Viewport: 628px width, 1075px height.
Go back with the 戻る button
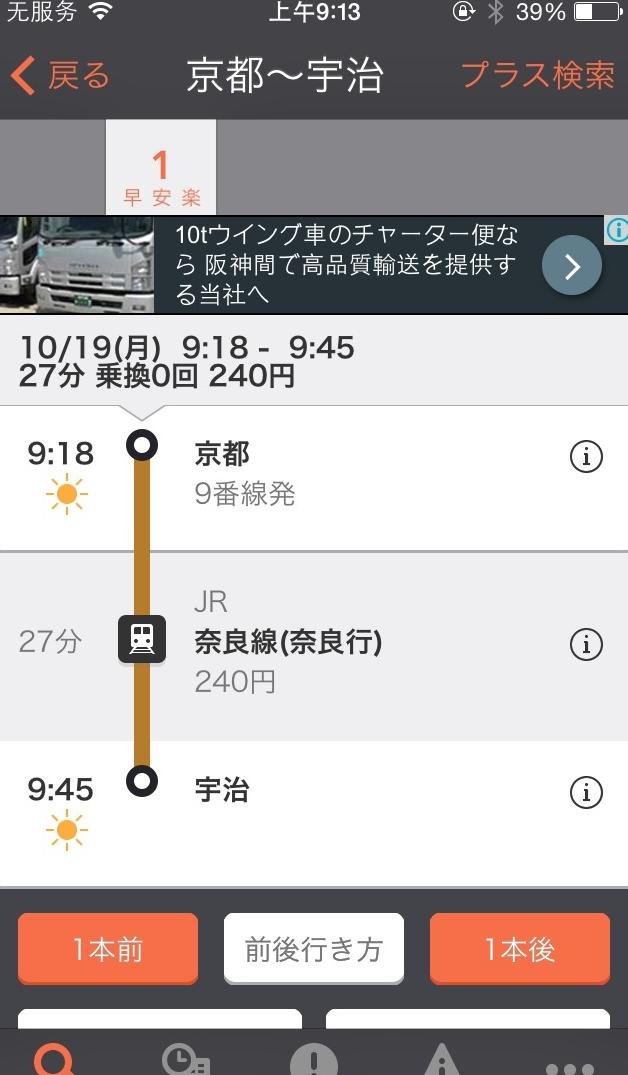coord(60,76)
